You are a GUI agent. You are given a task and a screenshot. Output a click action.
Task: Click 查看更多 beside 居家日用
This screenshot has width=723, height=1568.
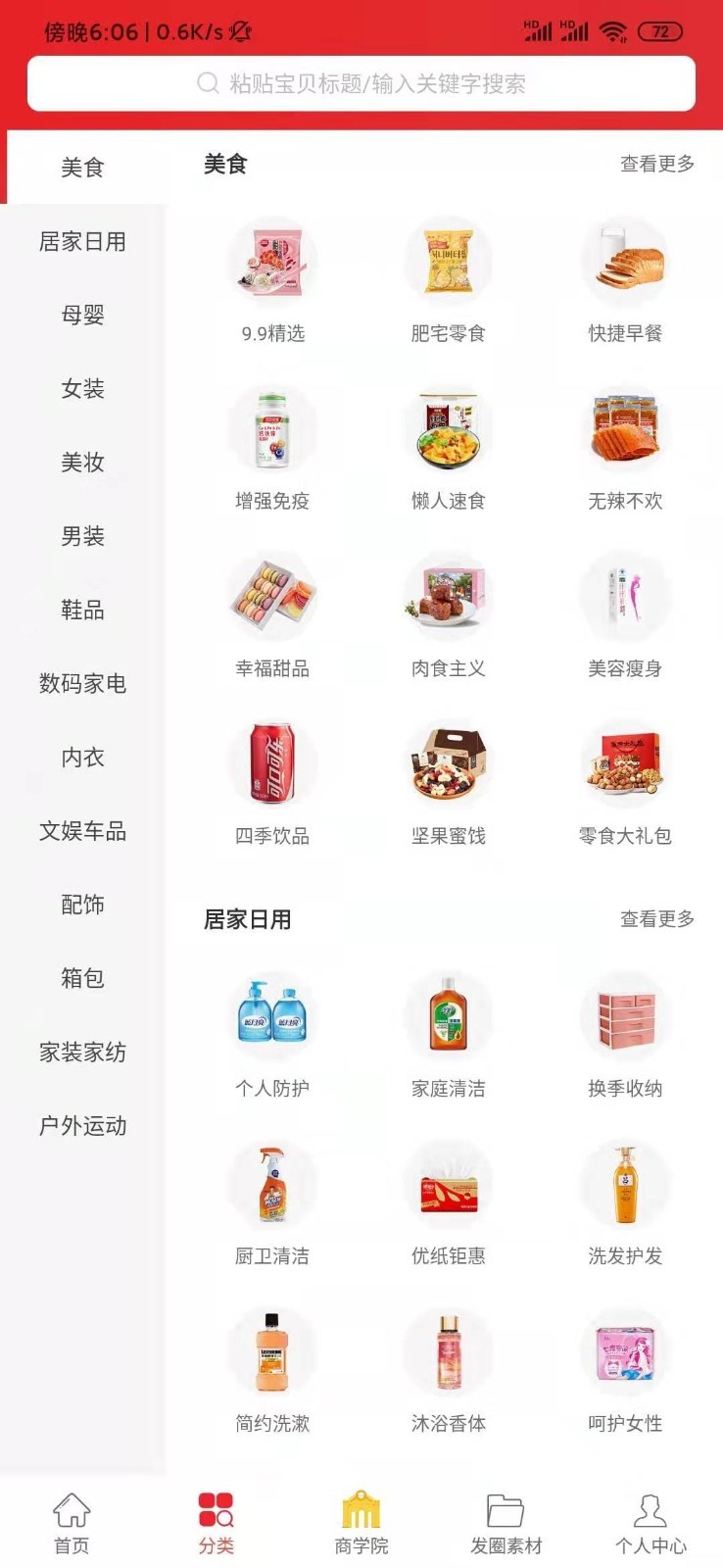coord(656,919)
